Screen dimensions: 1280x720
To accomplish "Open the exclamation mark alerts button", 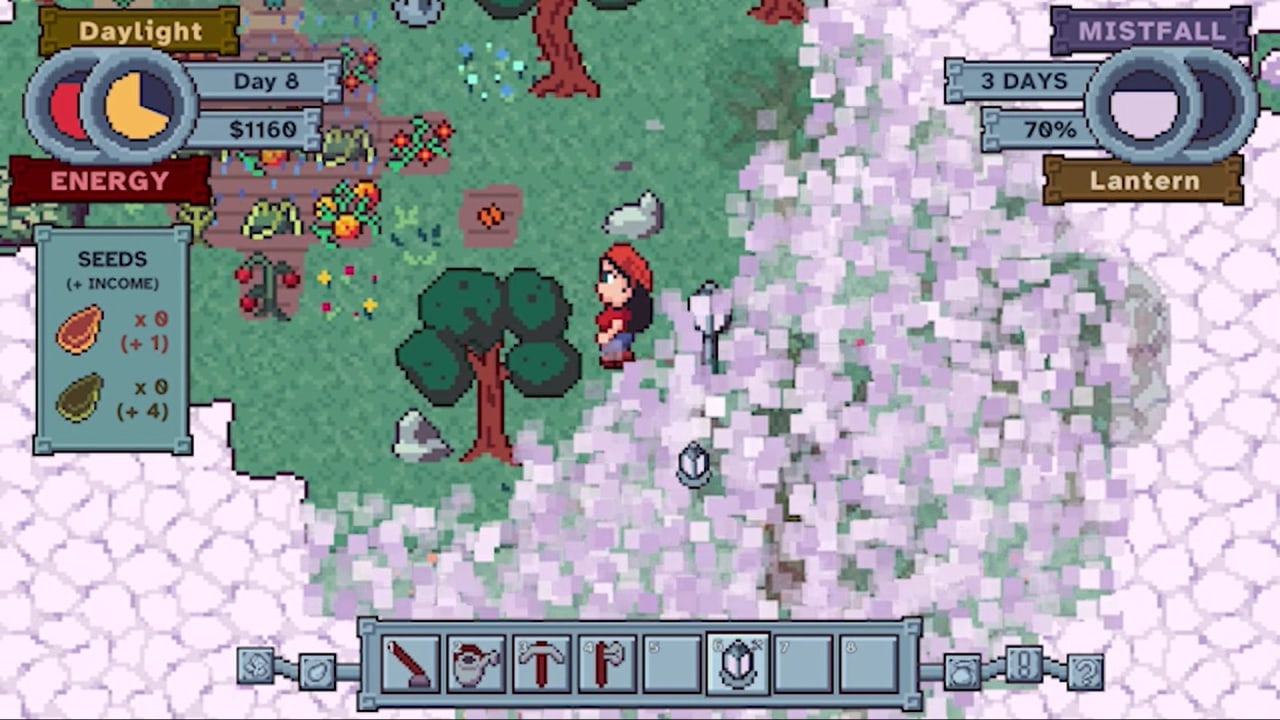I will pos(1024,664).
